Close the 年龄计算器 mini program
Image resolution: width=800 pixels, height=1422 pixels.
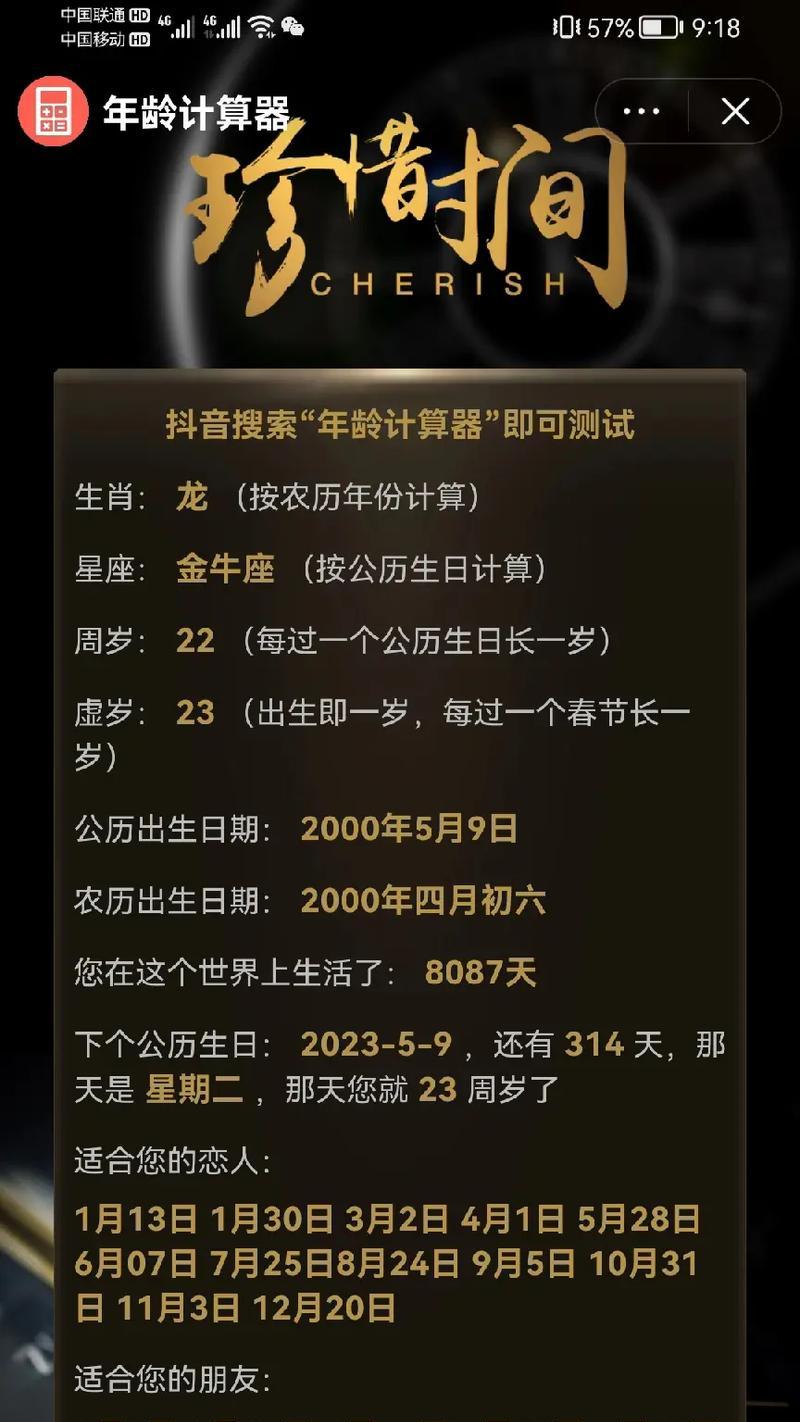point(735,112)
